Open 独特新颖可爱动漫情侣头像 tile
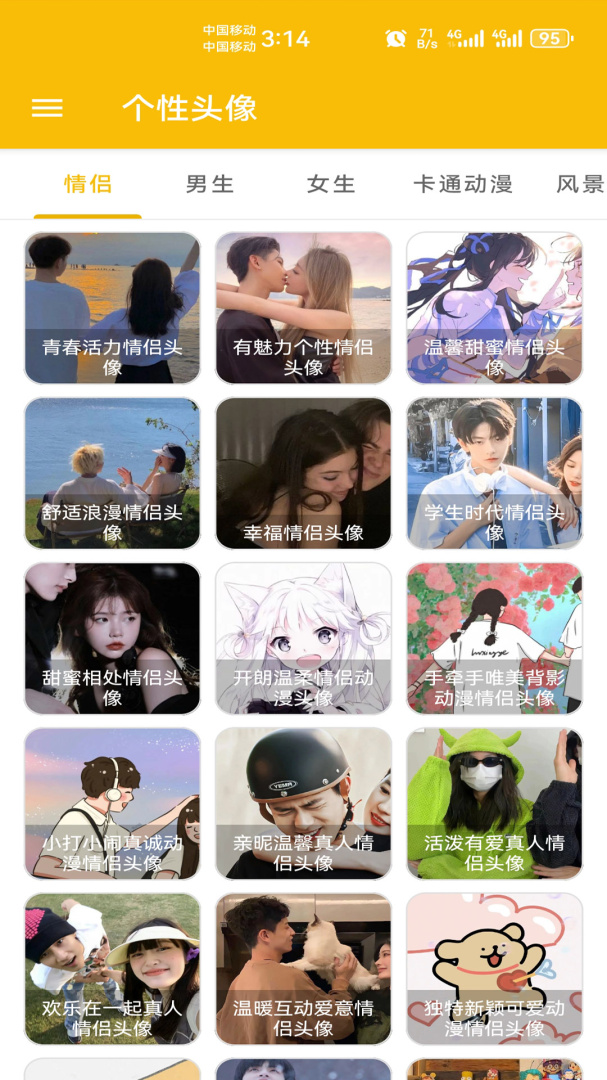 pyautogui.click(x=494, y=968)
